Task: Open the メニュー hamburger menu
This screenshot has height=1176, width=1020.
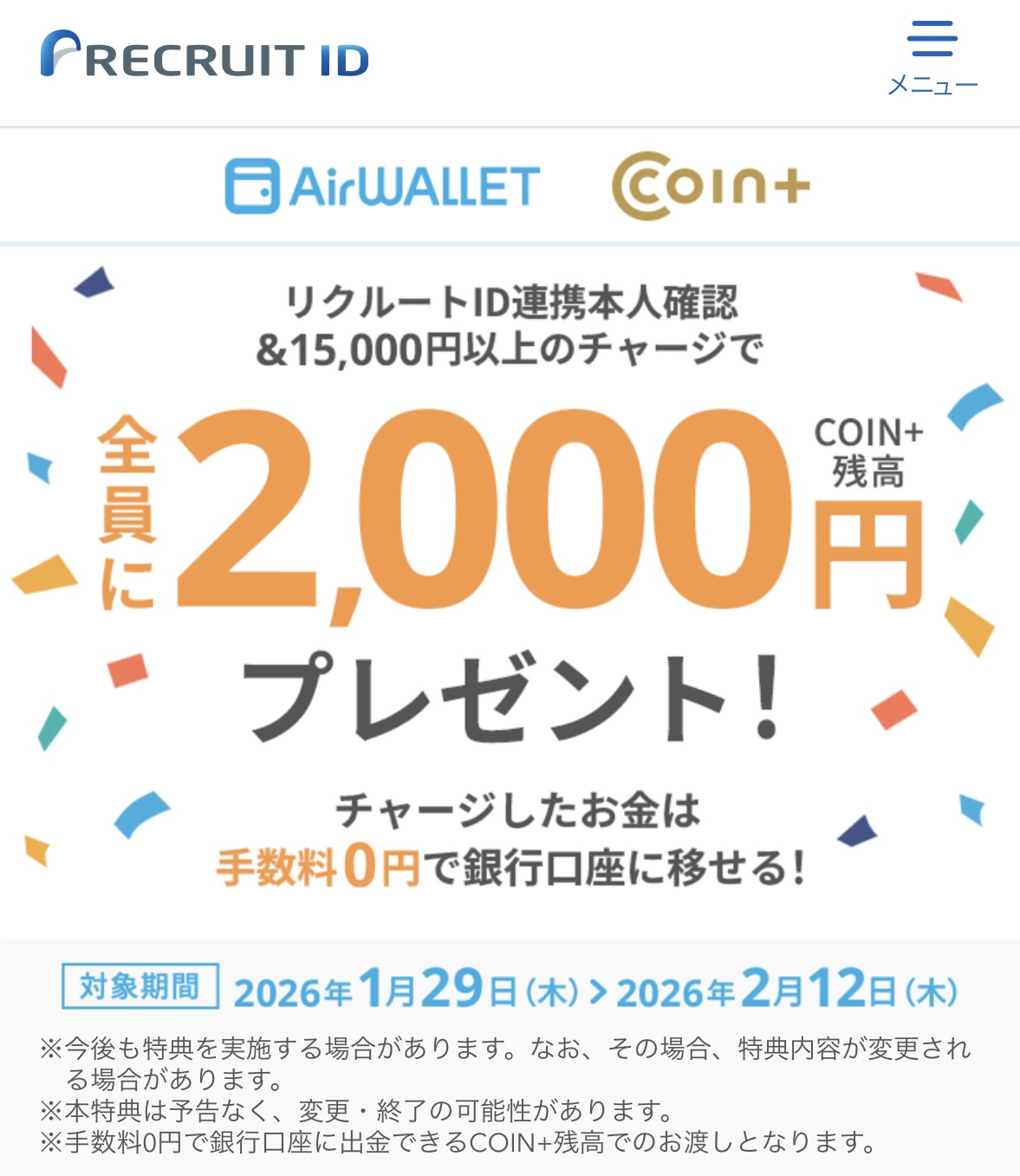Action: 932,57
